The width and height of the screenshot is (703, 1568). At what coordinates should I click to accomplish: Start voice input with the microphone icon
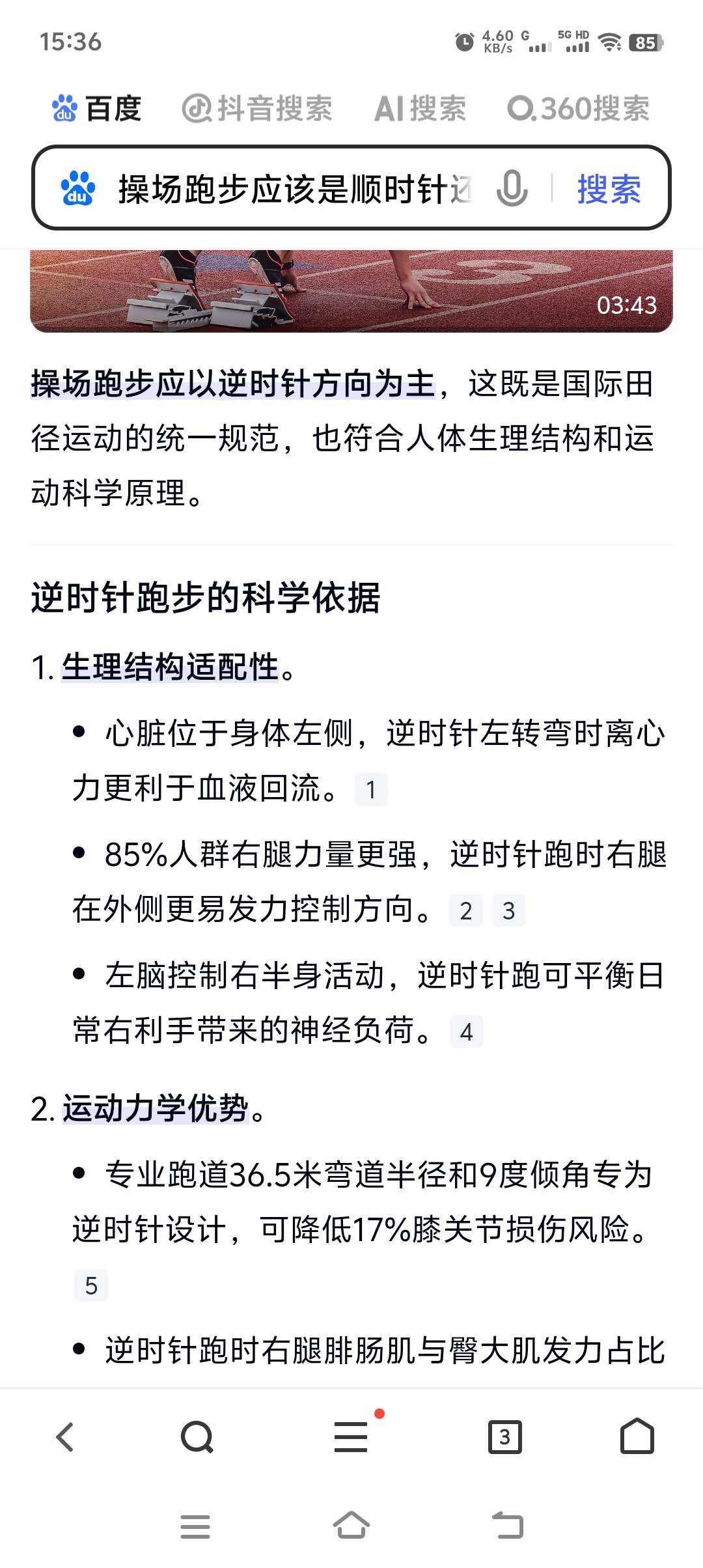point(512,188)
